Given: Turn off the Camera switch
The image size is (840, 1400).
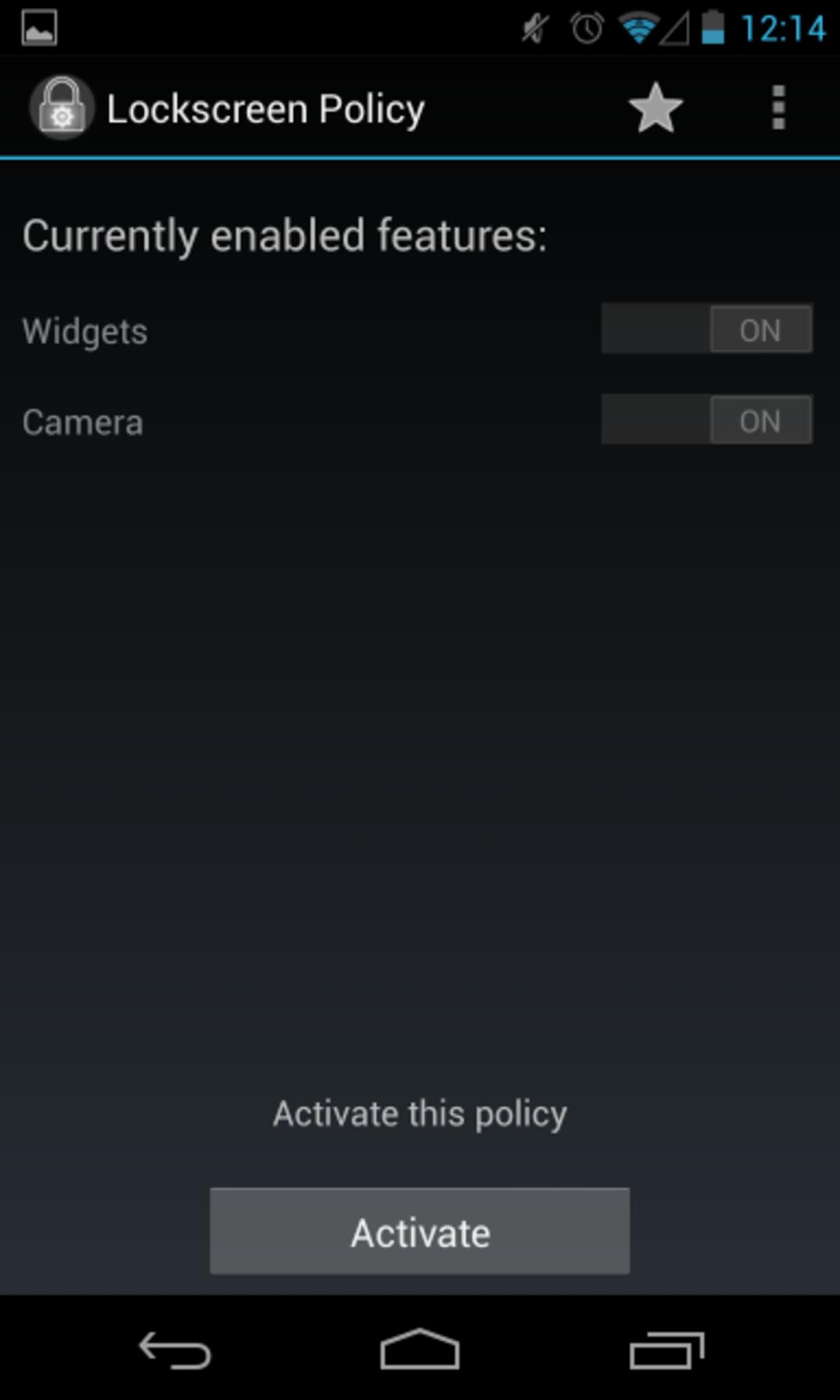Looking at the screenshot, I should (x=707, y=420).
